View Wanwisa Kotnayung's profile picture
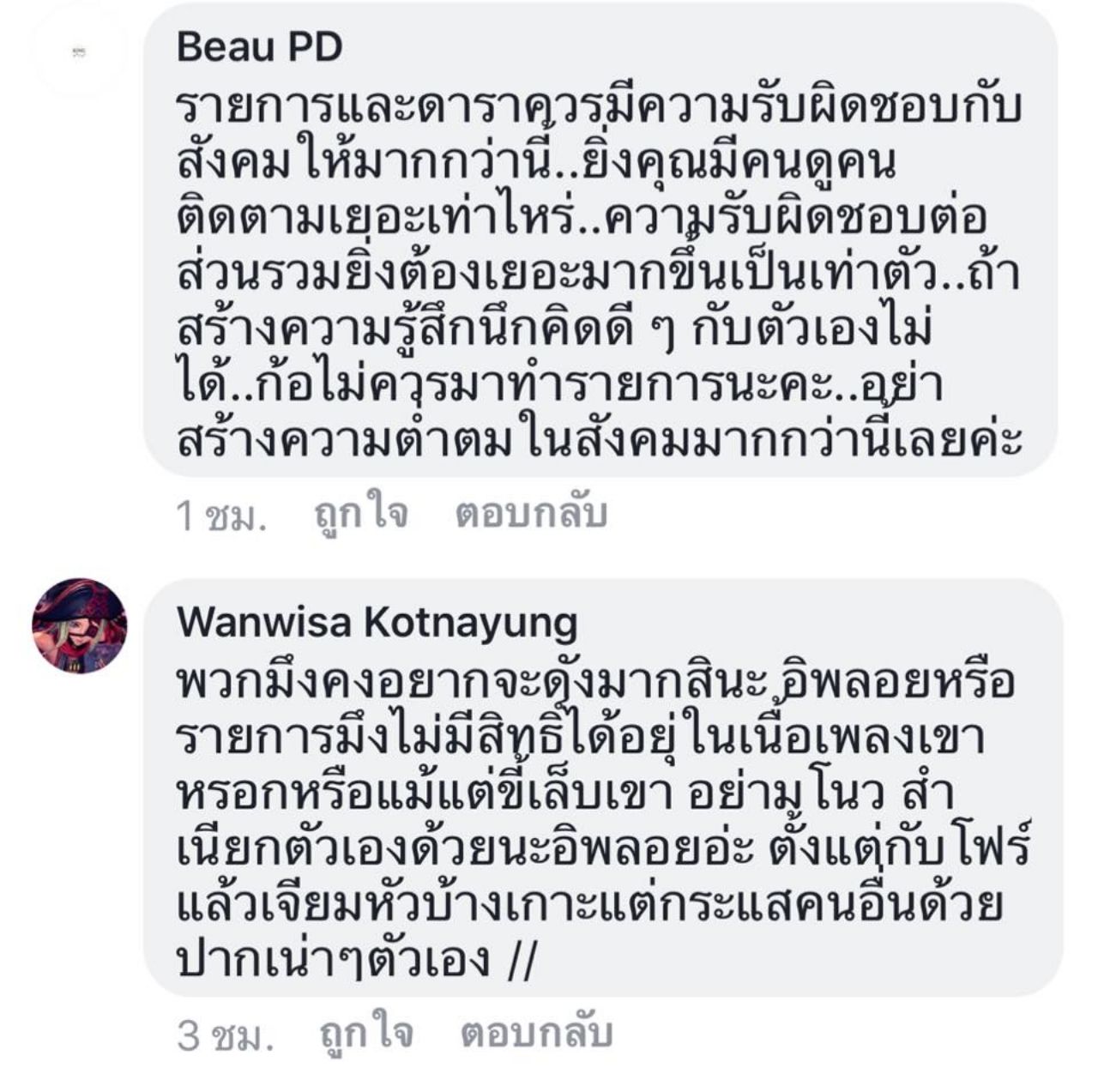 tap(80, 625)
